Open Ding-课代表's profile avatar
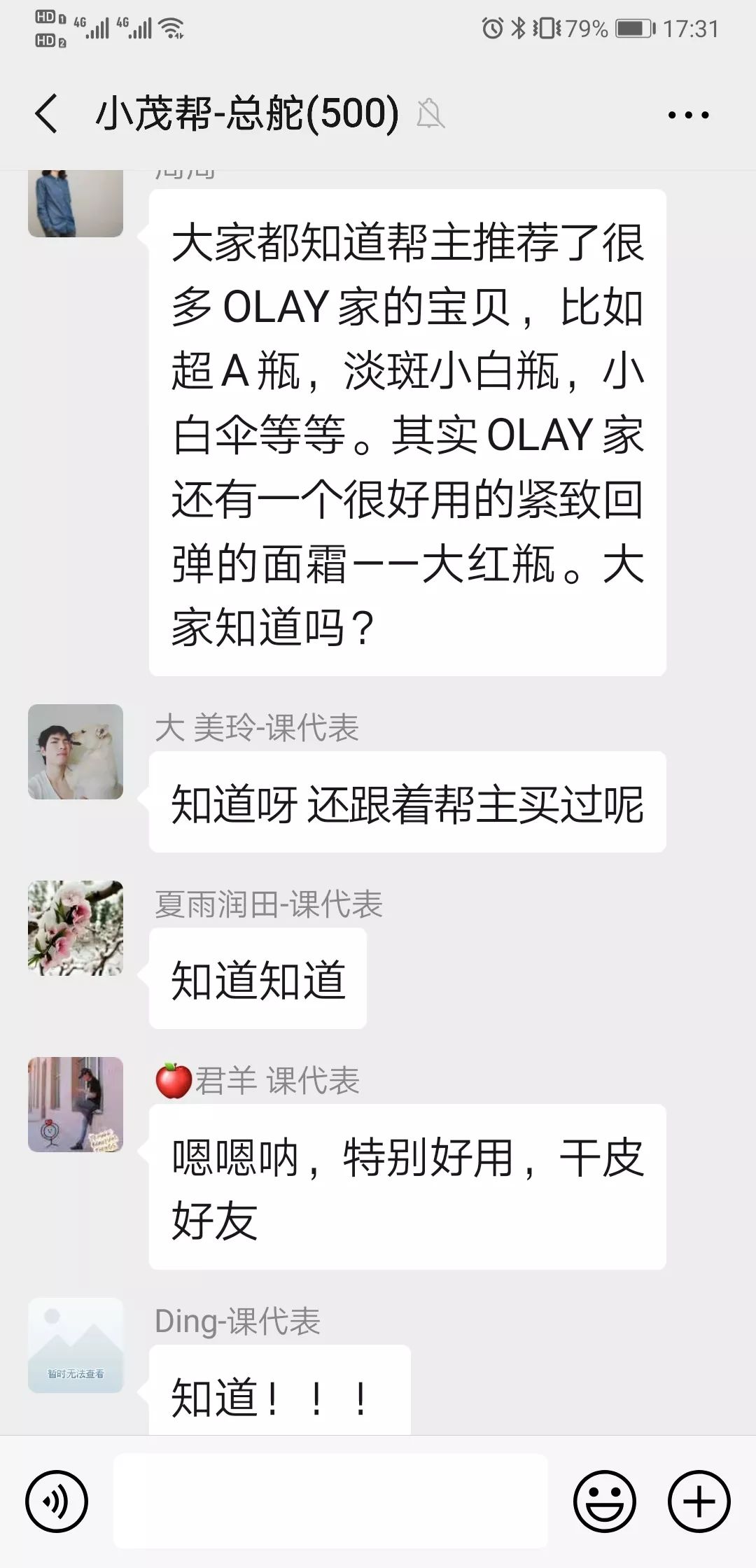Viewport: 756px width, 1568px height. click(x=76, y=1345)
